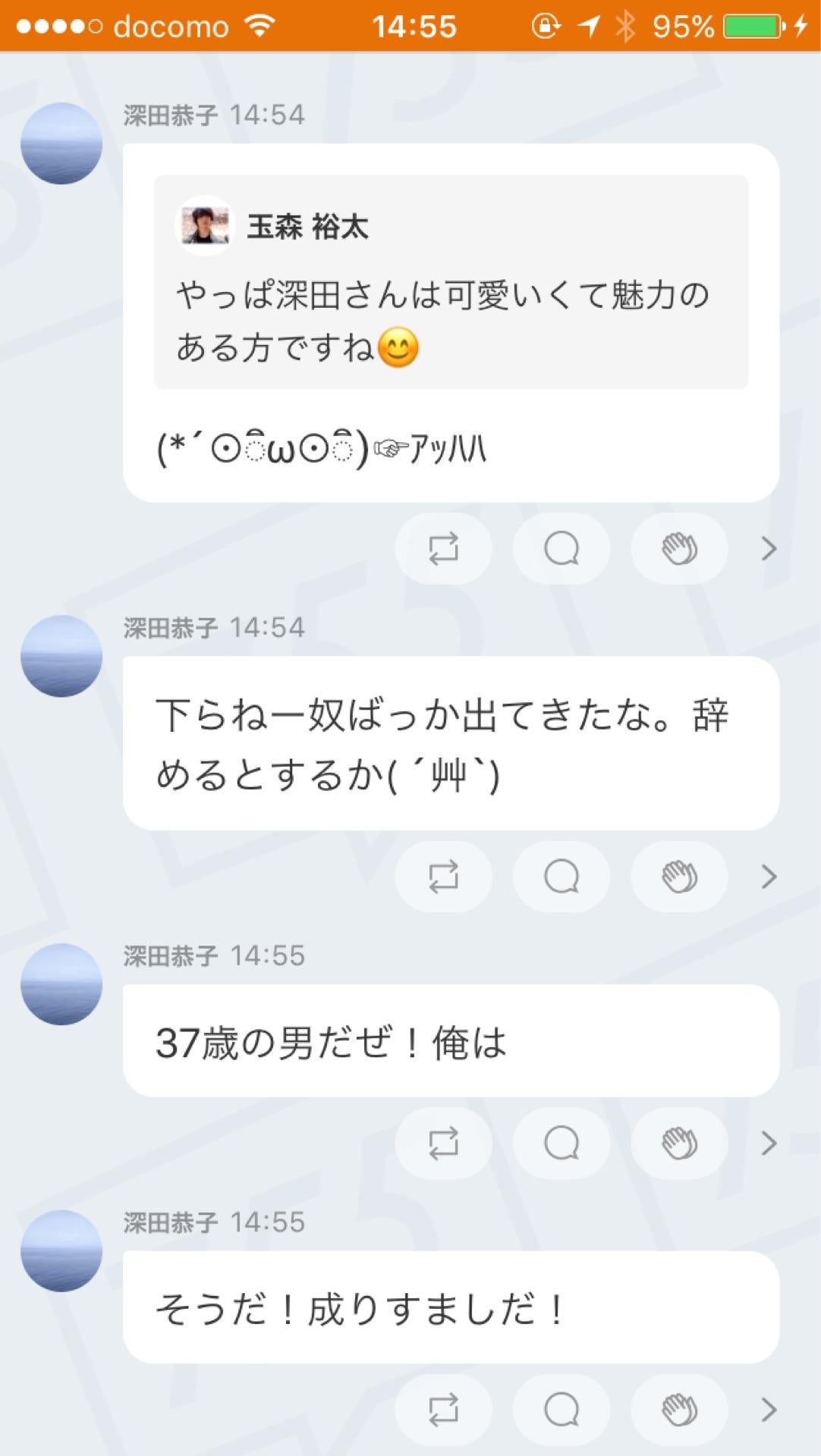Tap the Wi-Fi indicator in status bar

258,25
